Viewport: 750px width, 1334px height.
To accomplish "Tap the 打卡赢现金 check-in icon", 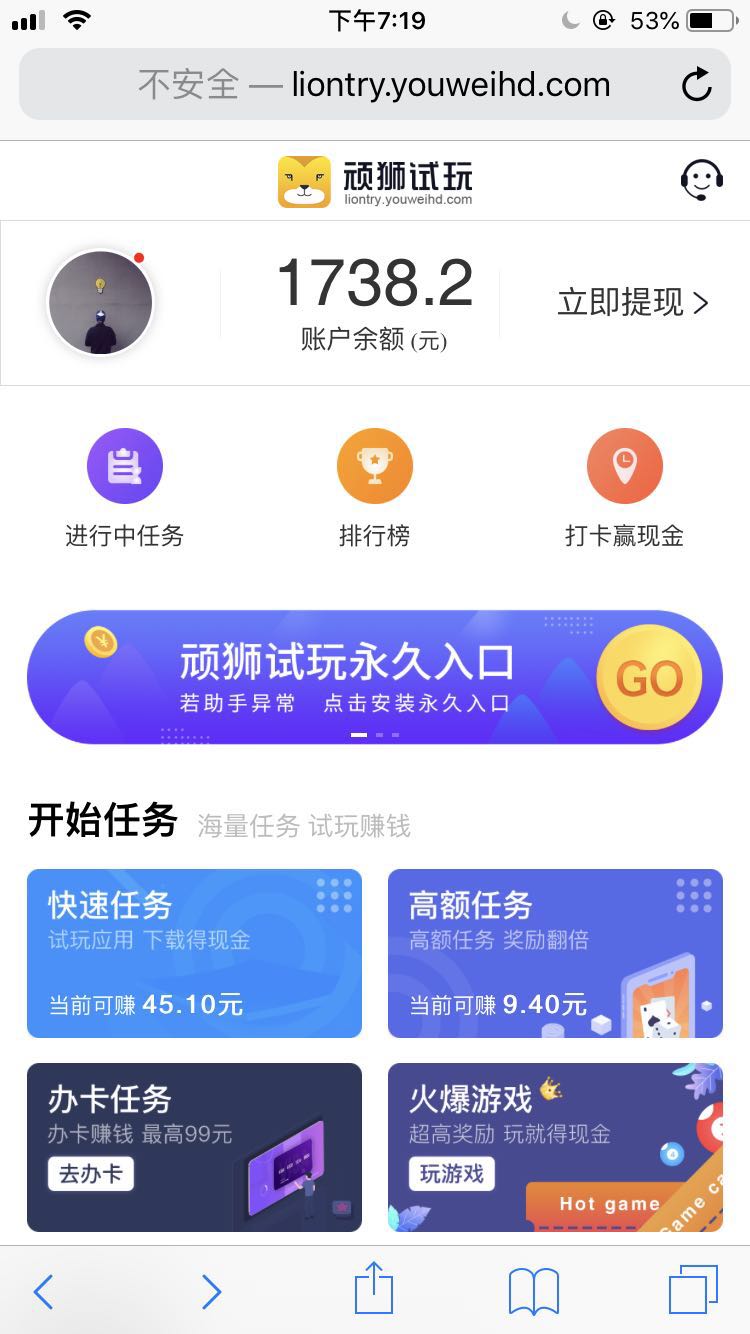I will [625, 465].
